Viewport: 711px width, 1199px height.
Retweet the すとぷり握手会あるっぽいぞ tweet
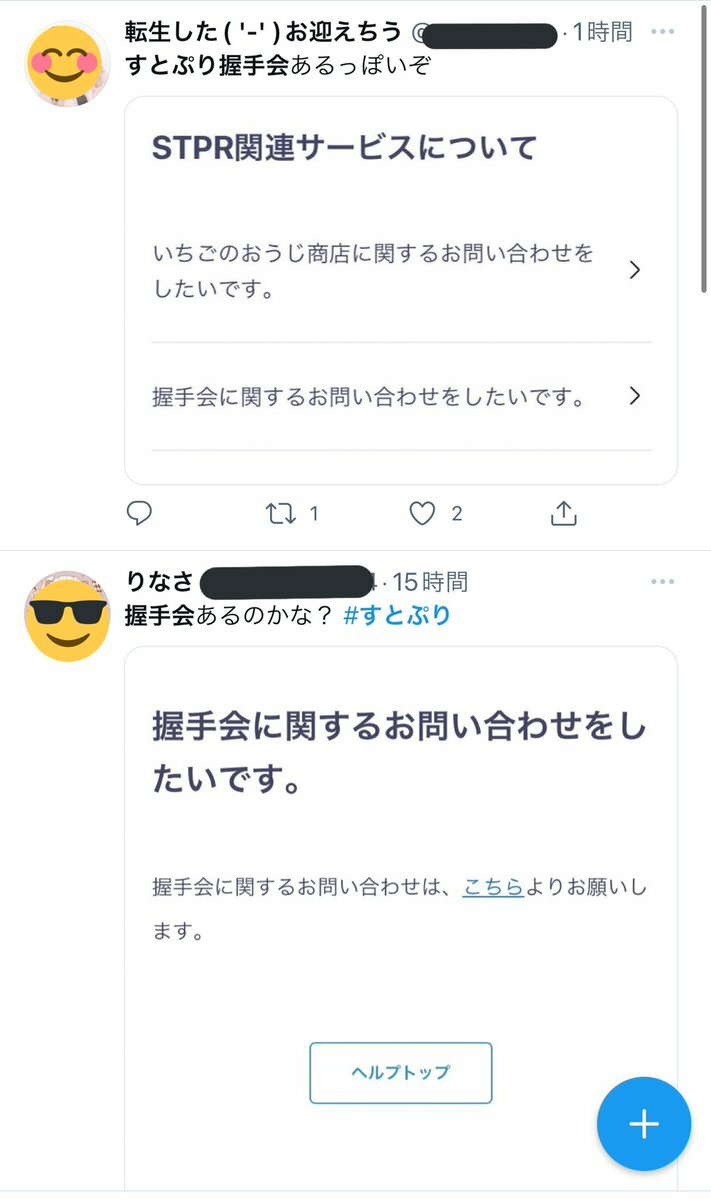[x=281, y=514]
